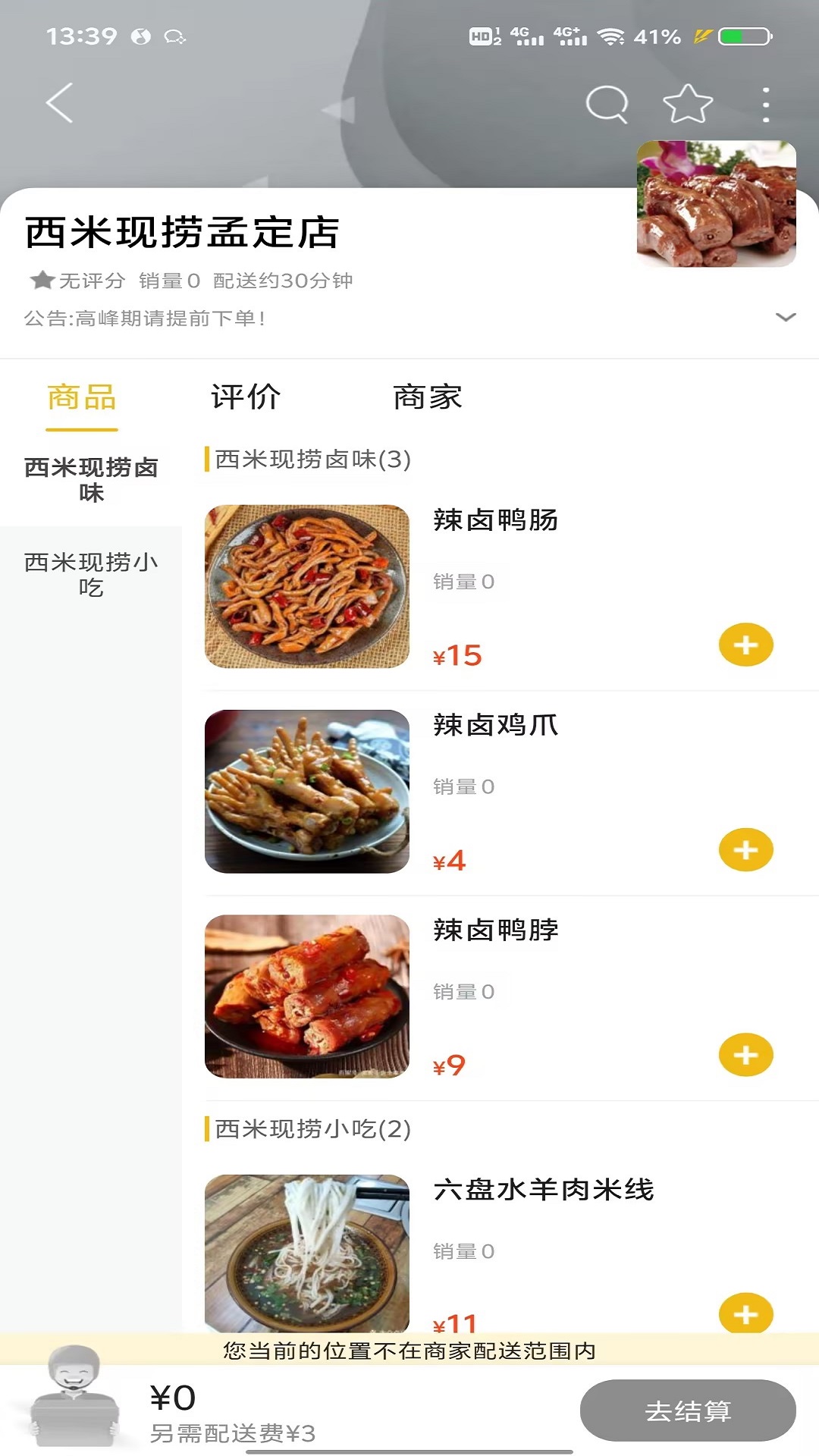Image resolution: width=819 pixels, height=1456 pixels.
Task: Tap the star to favorite the store
Action: (x=685, y=105)
